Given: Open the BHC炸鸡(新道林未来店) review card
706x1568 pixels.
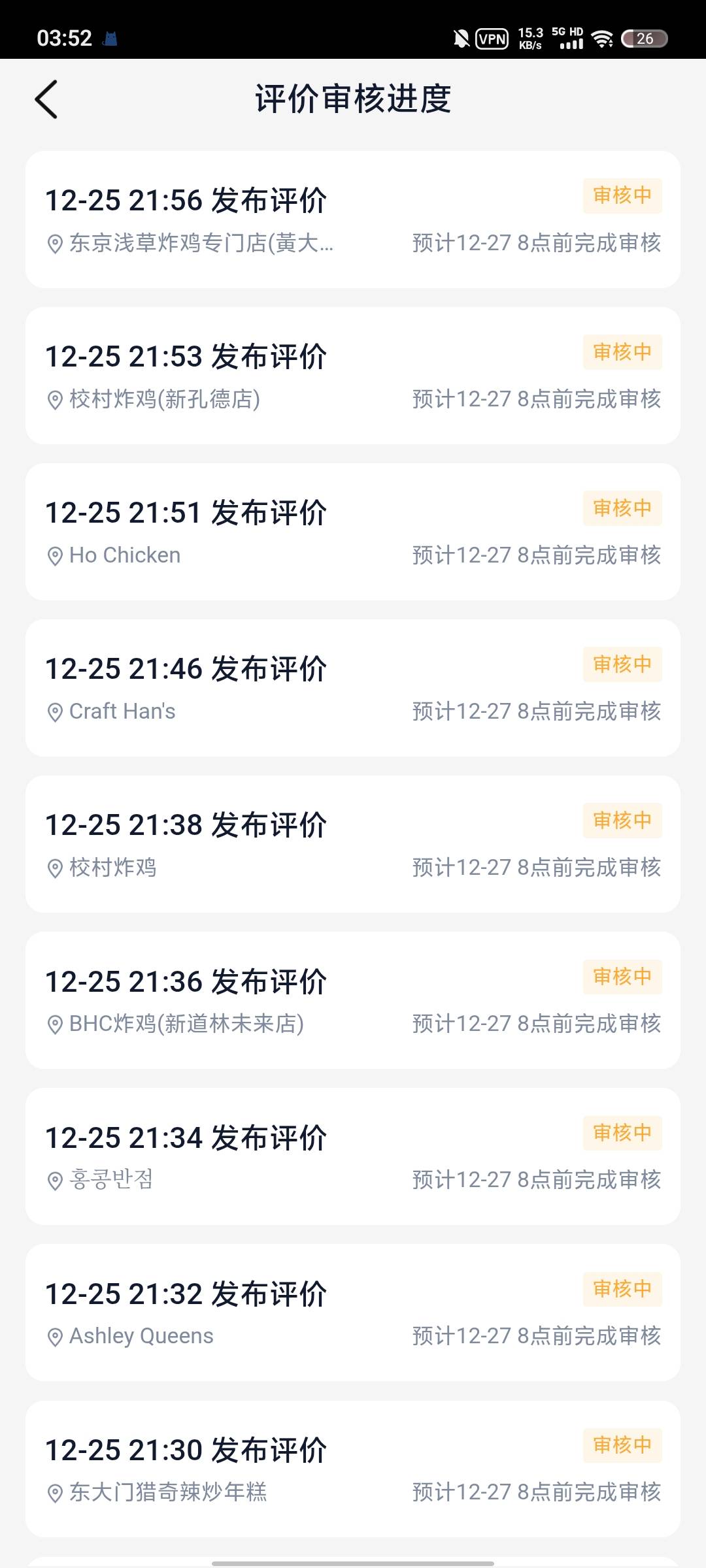Looking at the screenshot, I should tap(353, 1000).
